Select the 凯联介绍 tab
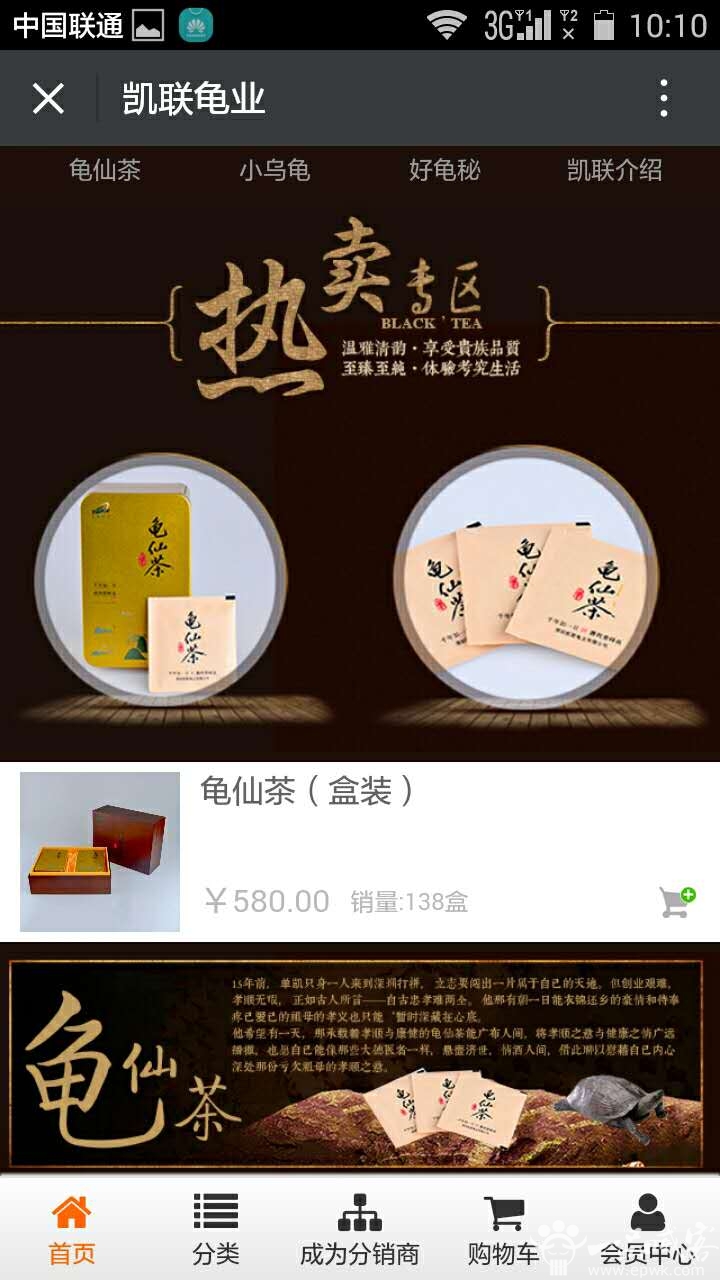The height and width of the screenshot is (1280, 720). [x=614, y=170]
